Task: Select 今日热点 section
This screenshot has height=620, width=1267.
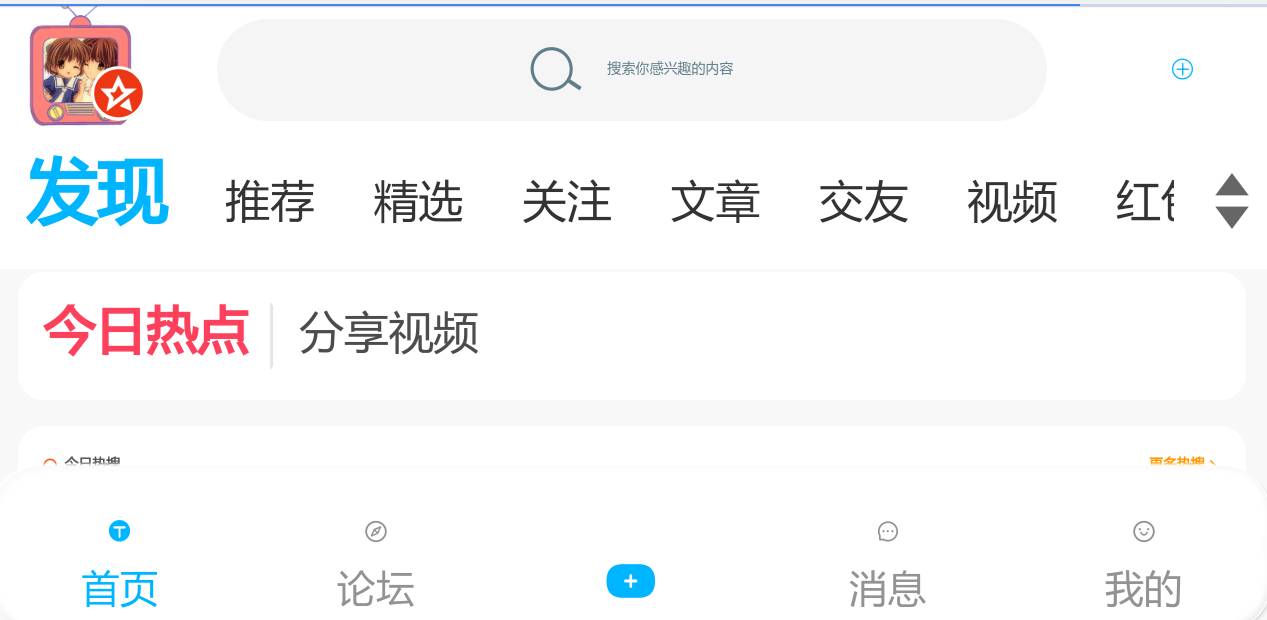Action: 146,333
